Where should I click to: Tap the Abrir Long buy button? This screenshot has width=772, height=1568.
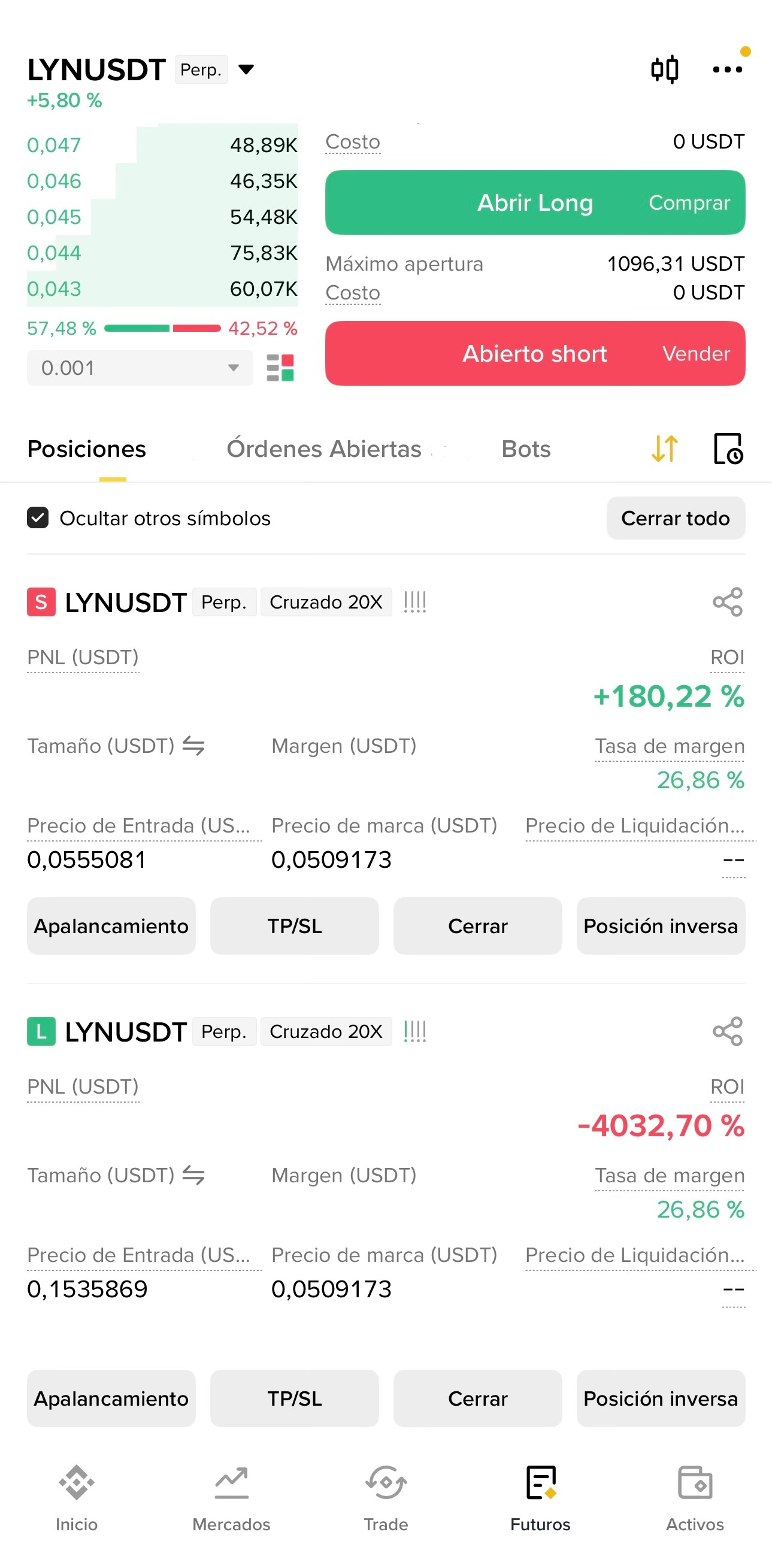(x=535, y=202)
